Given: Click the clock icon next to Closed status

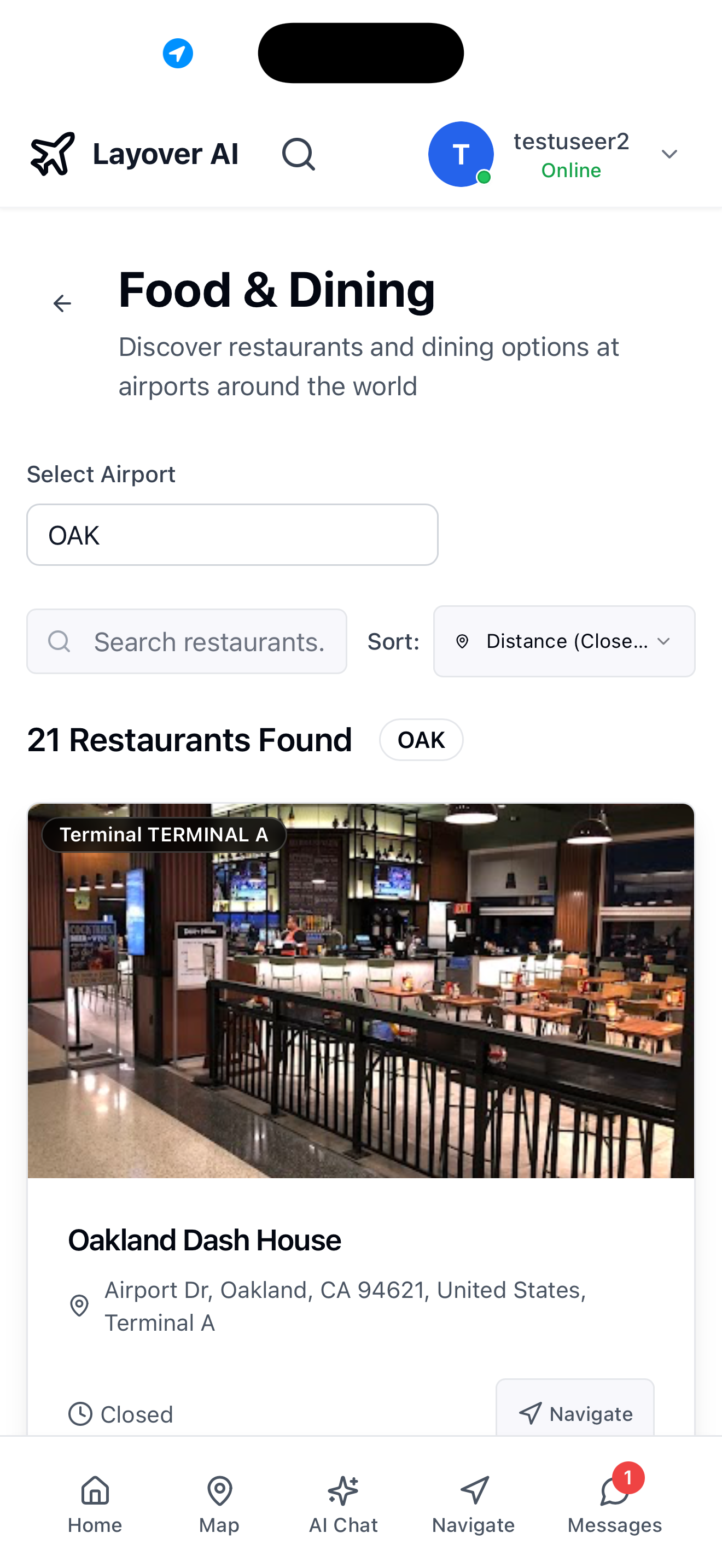Looking at the screenshot, I should [81, 1413].
